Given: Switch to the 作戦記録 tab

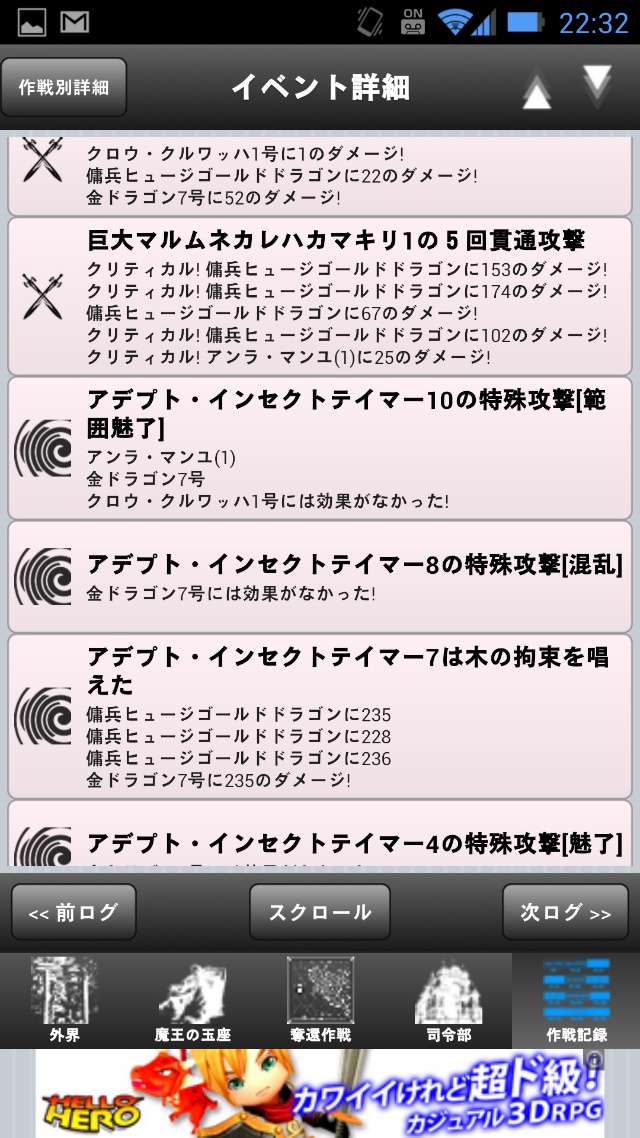Looking at the screenshot, I should [576, 1000].
